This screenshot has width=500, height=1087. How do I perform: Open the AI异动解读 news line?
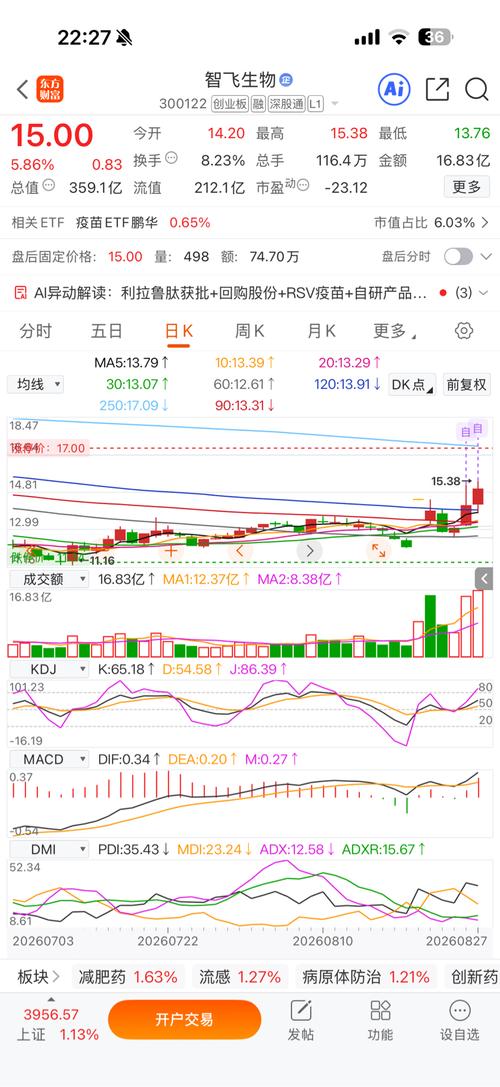click(x=250, y=293)
